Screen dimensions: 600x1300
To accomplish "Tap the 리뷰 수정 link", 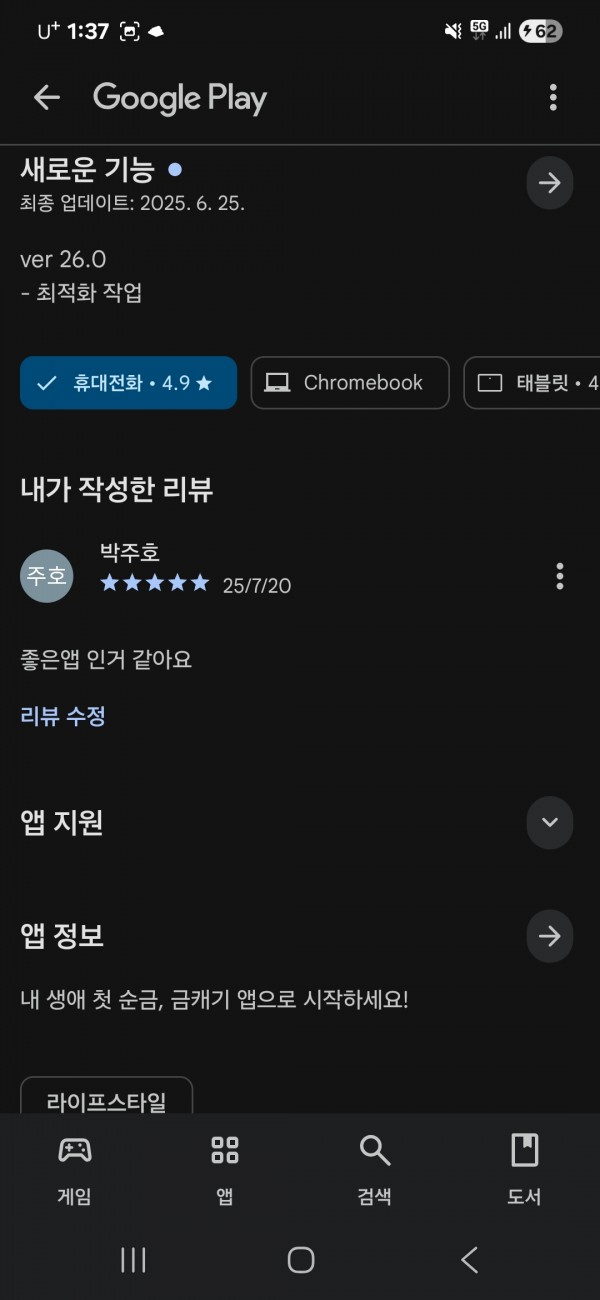I will click(63, 716).
